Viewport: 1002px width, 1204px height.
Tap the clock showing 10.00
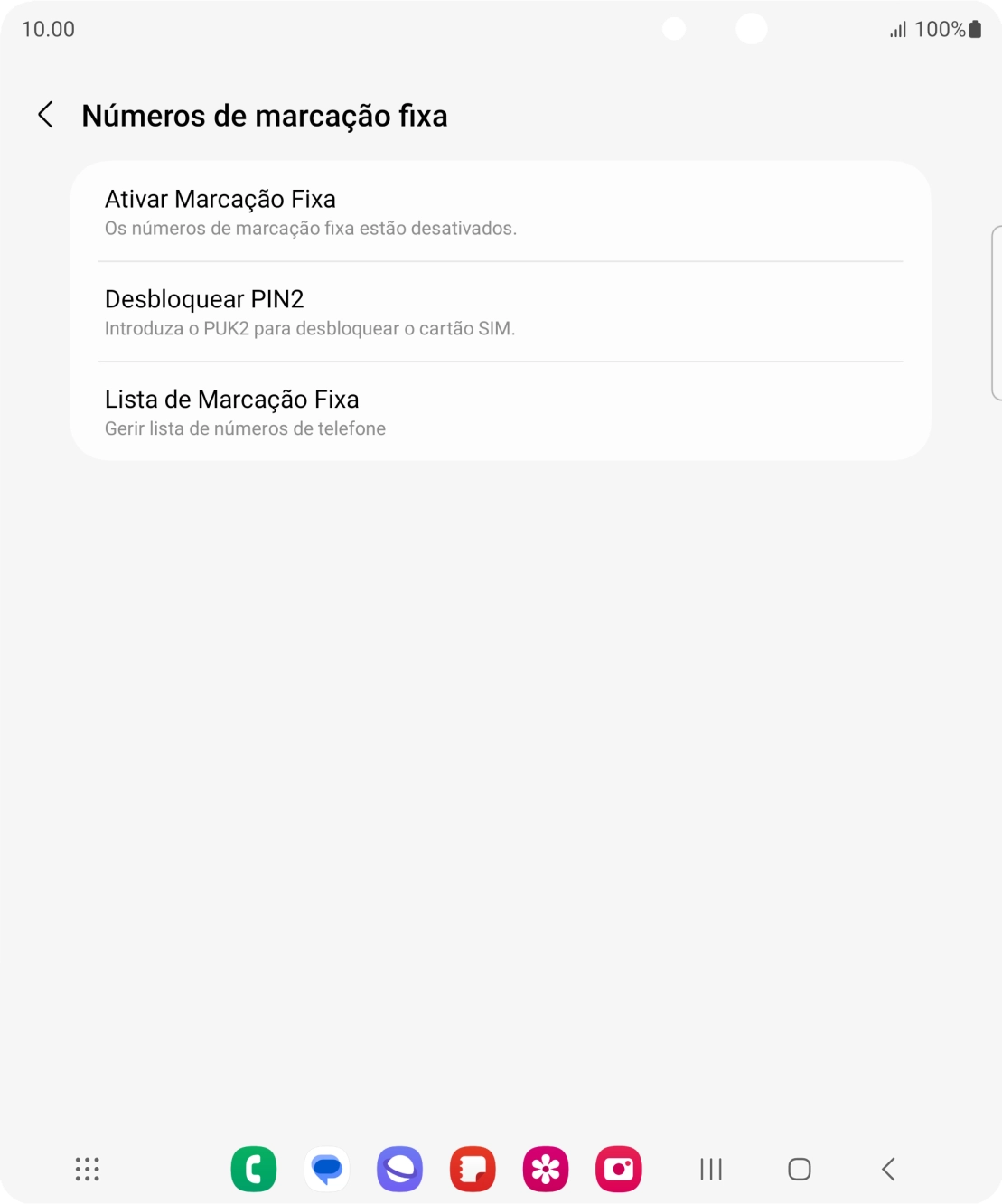tap(46, 30)
